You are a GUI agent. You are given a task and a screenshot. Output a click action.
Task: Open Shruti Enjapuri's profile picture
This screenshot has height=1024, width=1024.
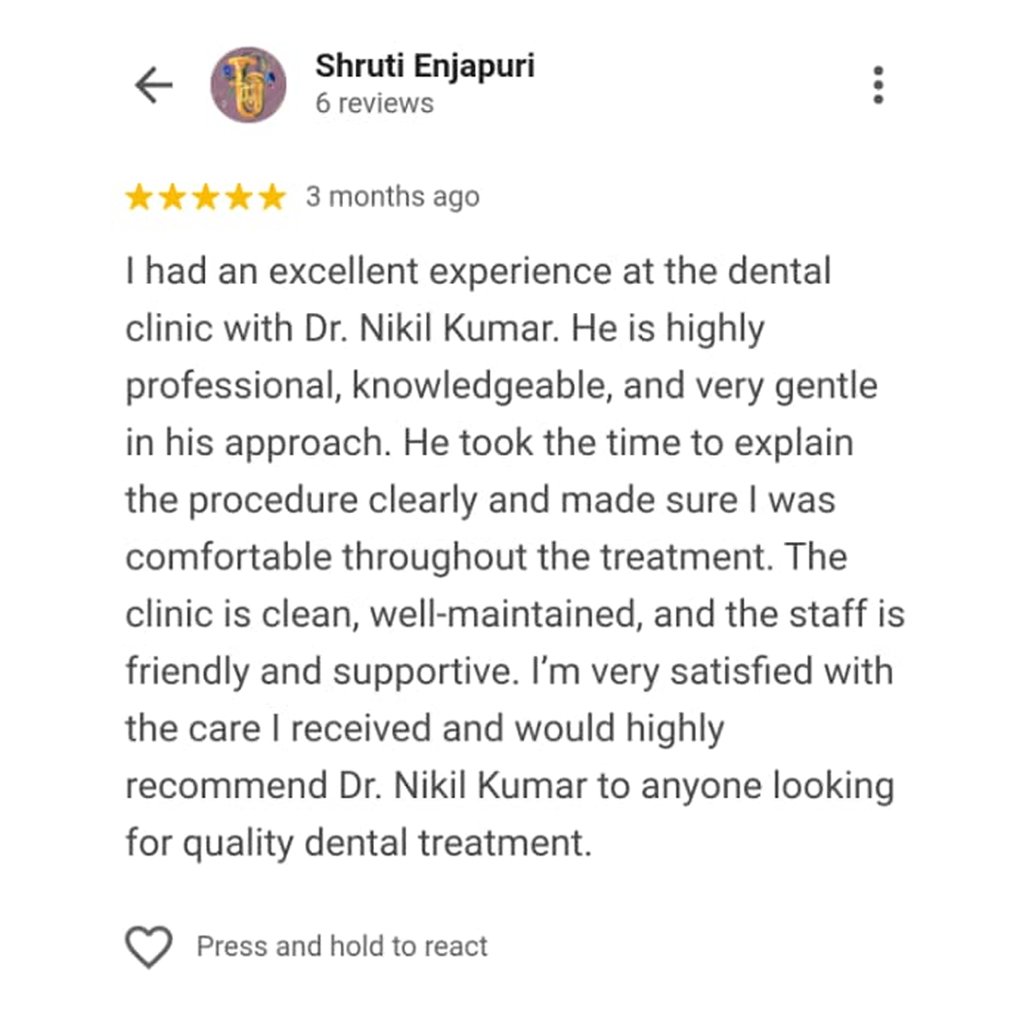click(248, 85)
